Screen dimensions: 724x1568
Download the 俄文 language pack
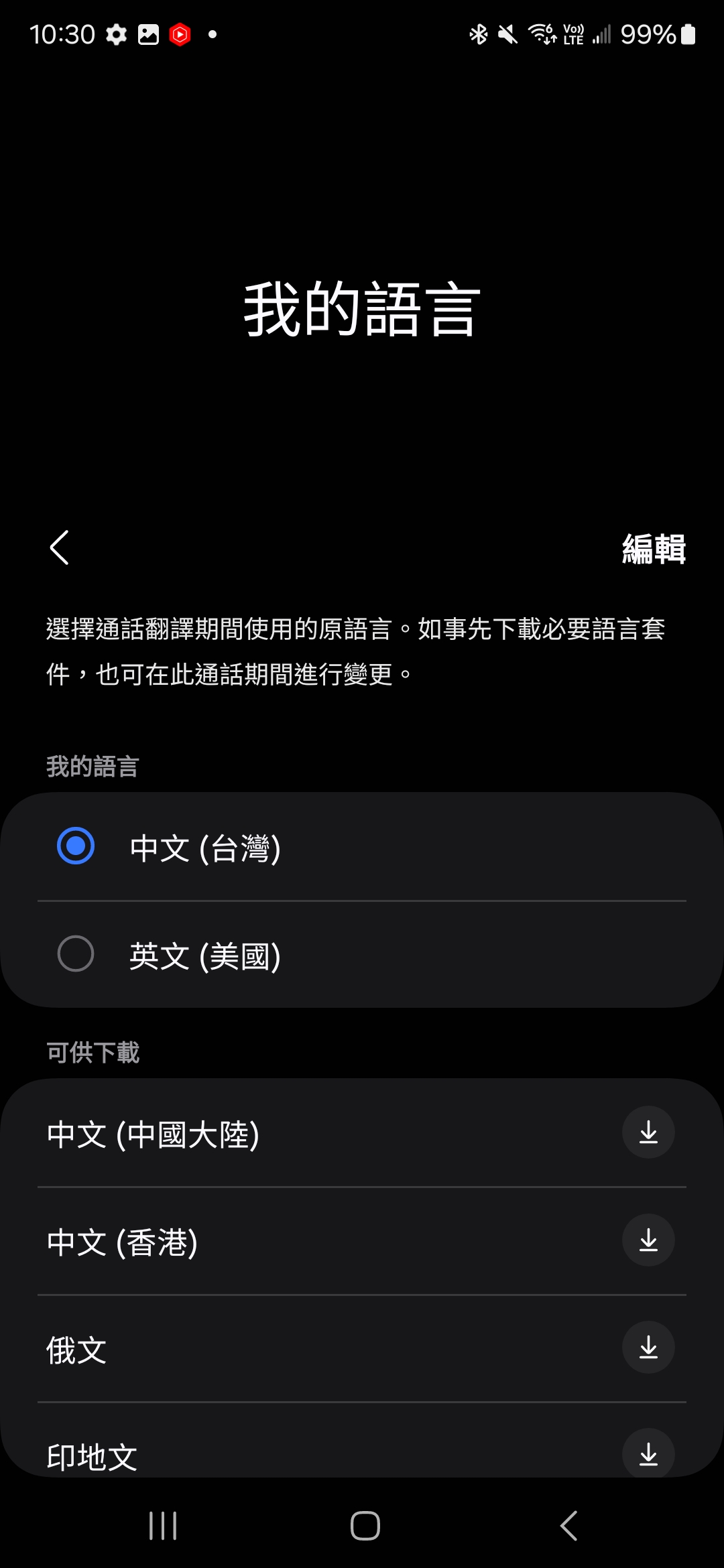(648, 1348)
